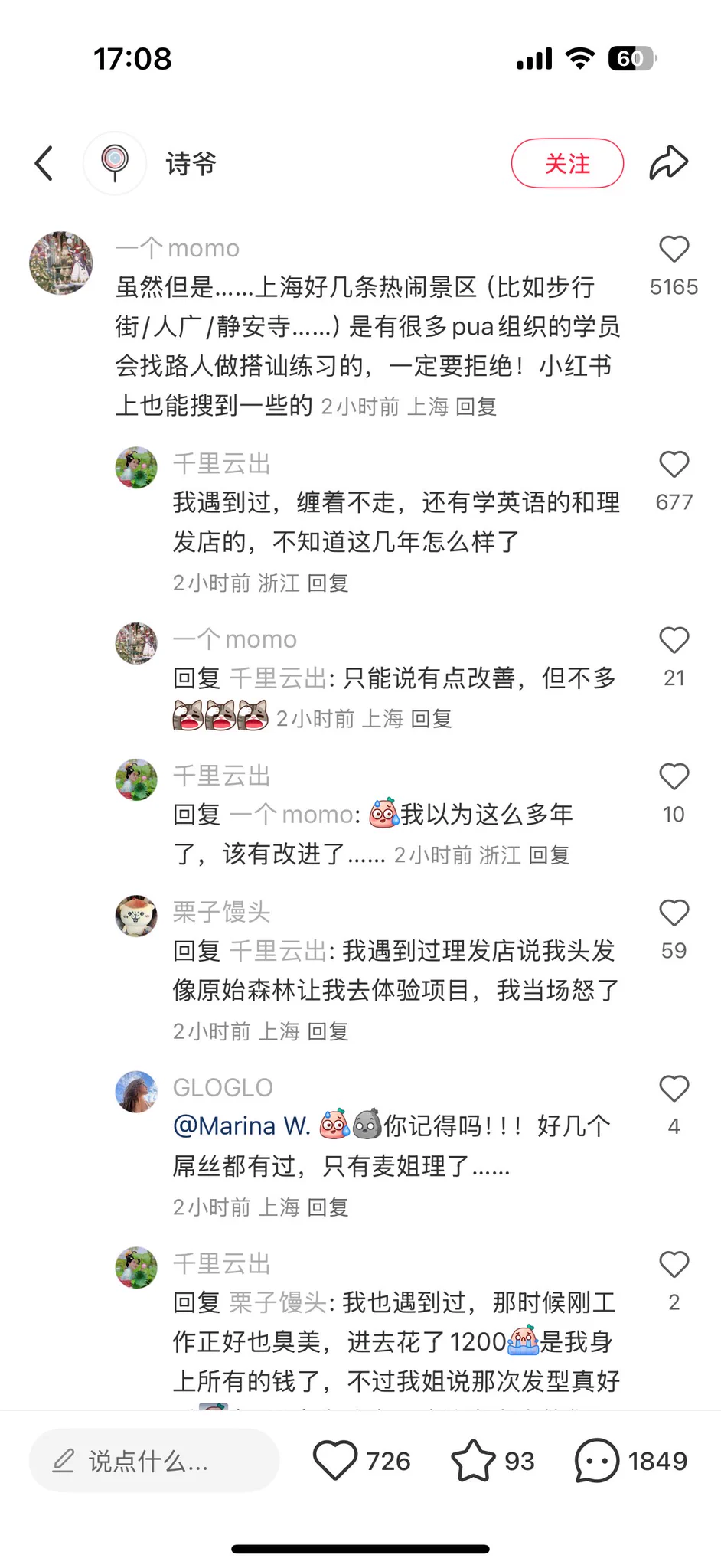The height and width of the screenshot is (1568, 721).
Task: Reply to 栗子馒头's comment about 原始森林
Action: [x=328, y=1031]
